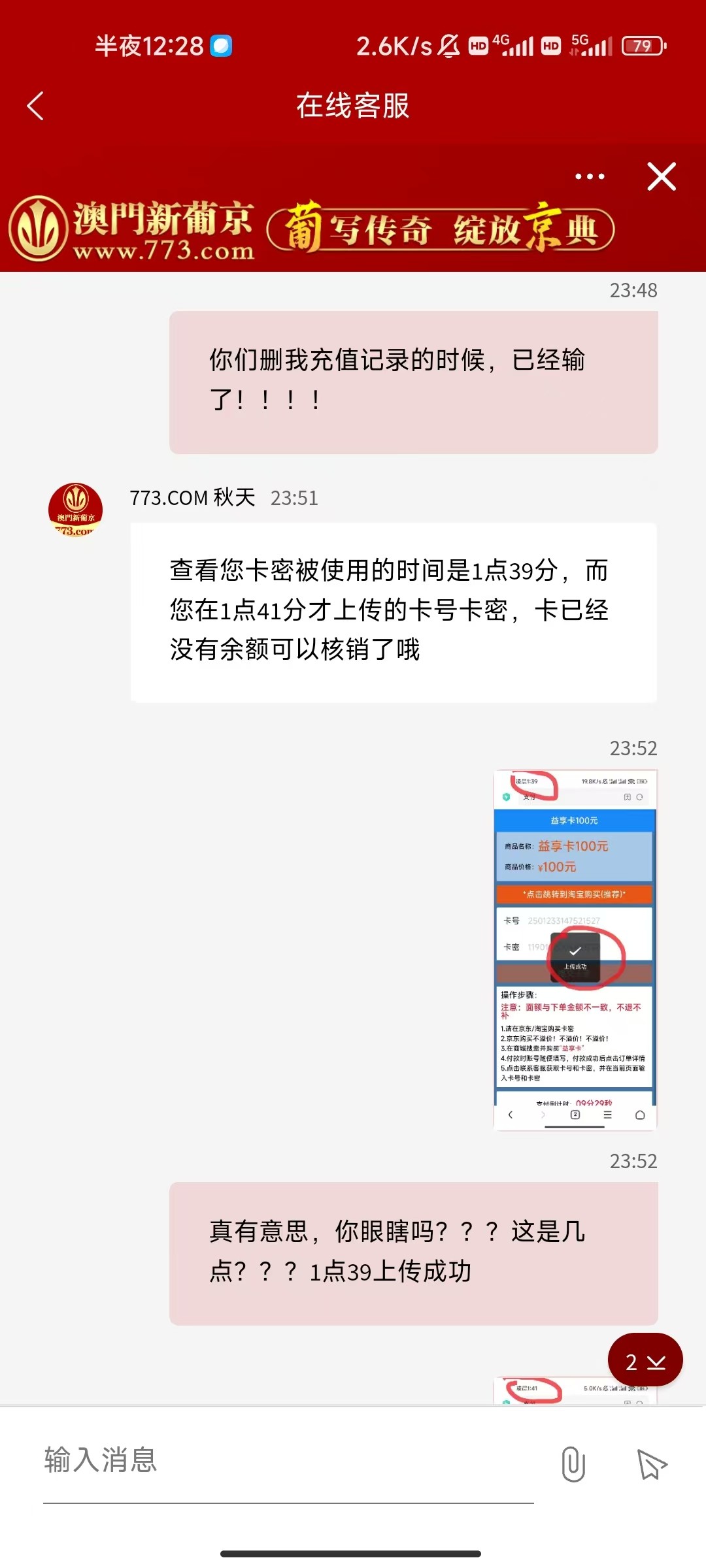Jump to the 2 new unread messages
The width and height of the screenshot is (706, 1568).
point(645,1362)
